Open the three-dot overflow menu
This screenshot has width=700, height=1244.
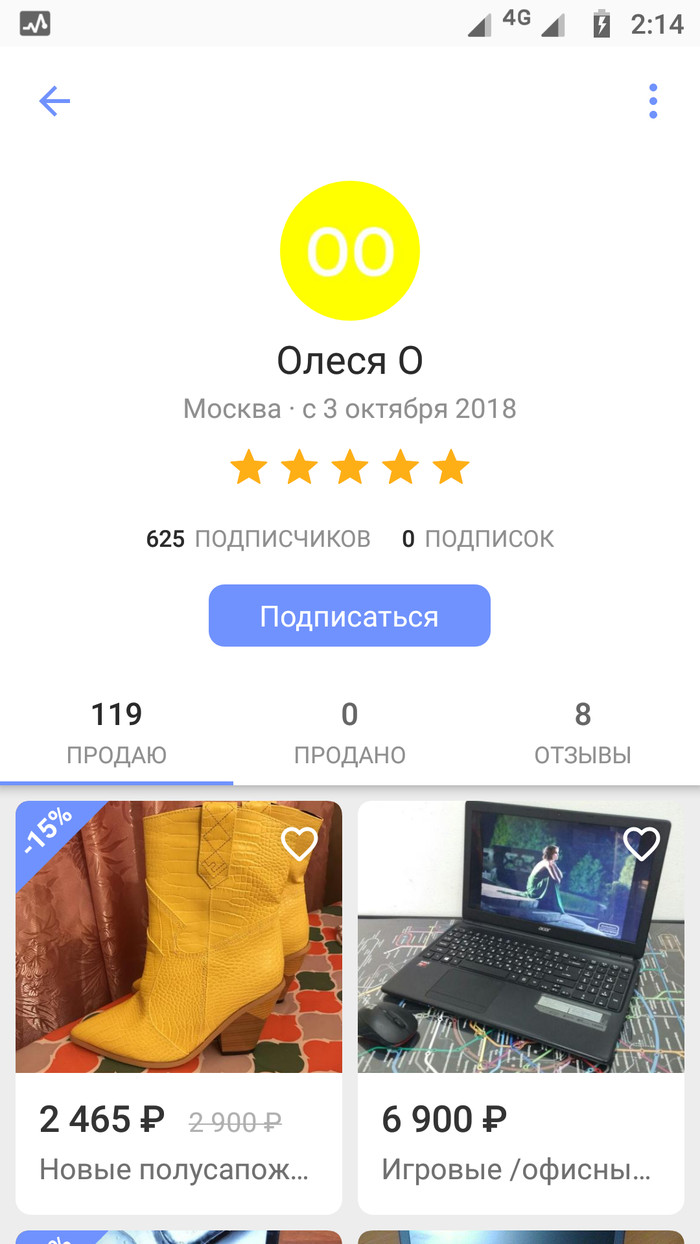(x=653, y=101)
